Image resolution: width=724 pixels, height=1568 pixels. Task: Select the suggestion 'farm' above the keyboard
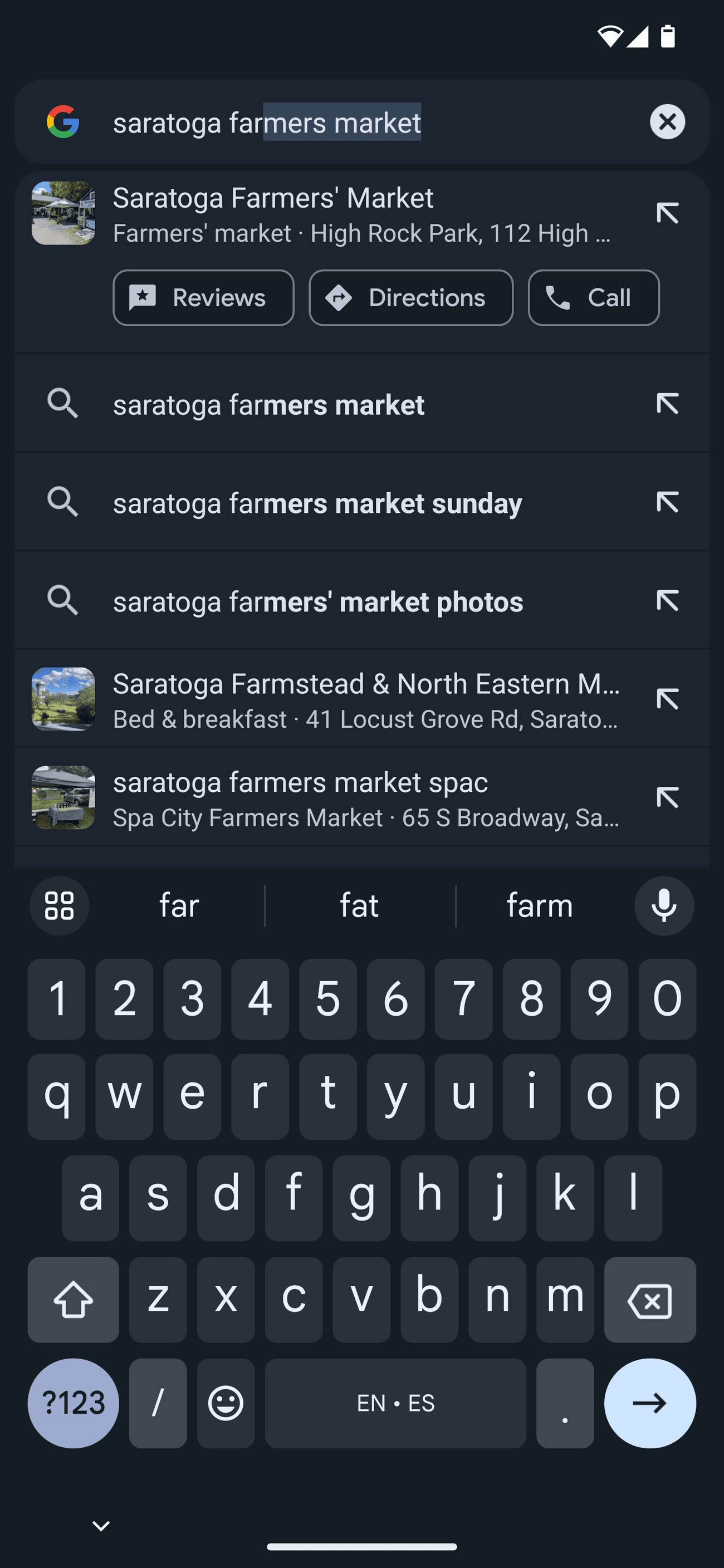click(540, 905)
